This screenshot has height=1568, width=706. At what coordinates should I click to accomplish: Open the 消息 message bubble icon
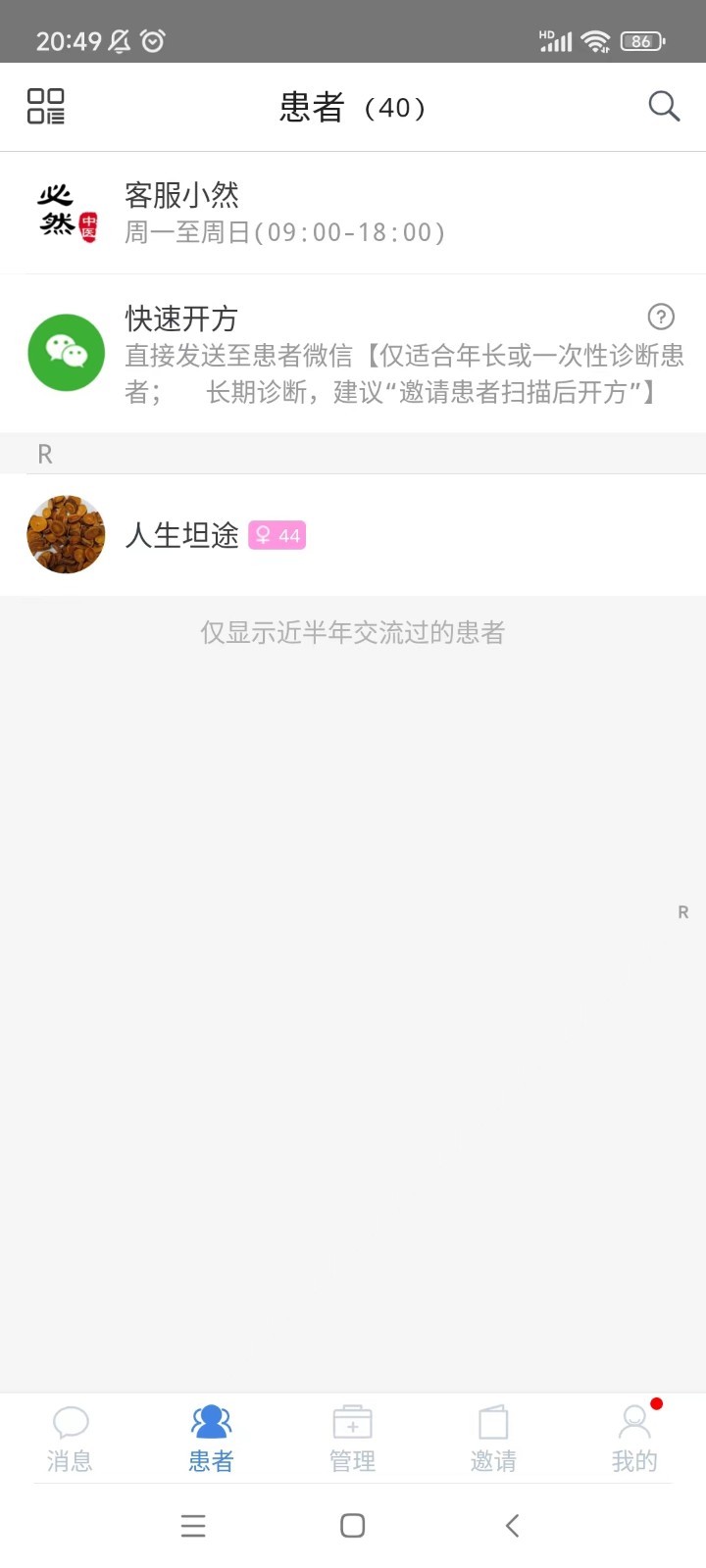pos(68,1422)
